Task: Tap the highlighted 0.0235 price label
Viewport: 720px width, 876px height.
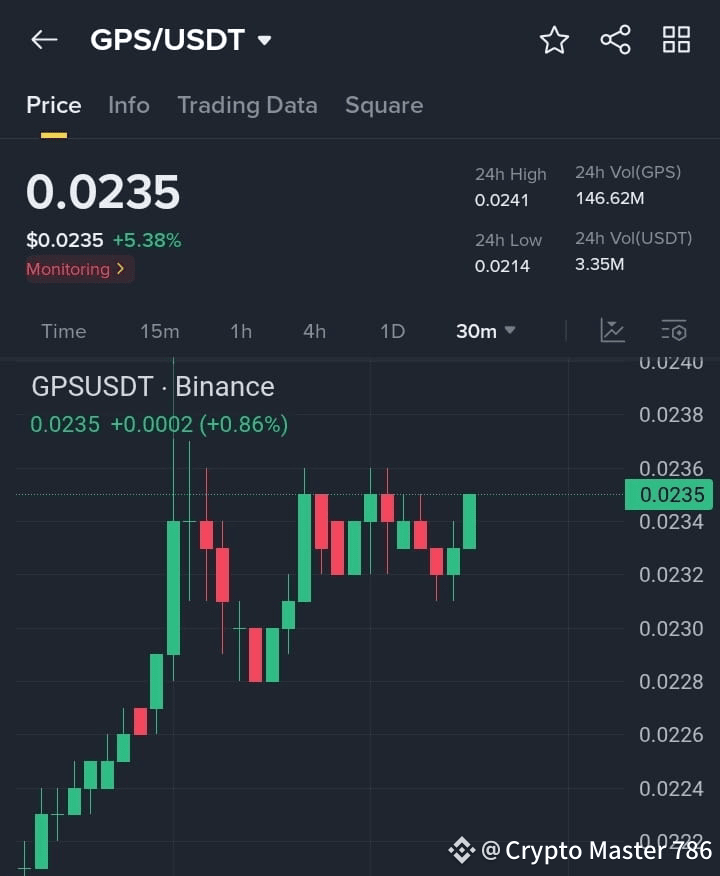Action: [669, 494]
